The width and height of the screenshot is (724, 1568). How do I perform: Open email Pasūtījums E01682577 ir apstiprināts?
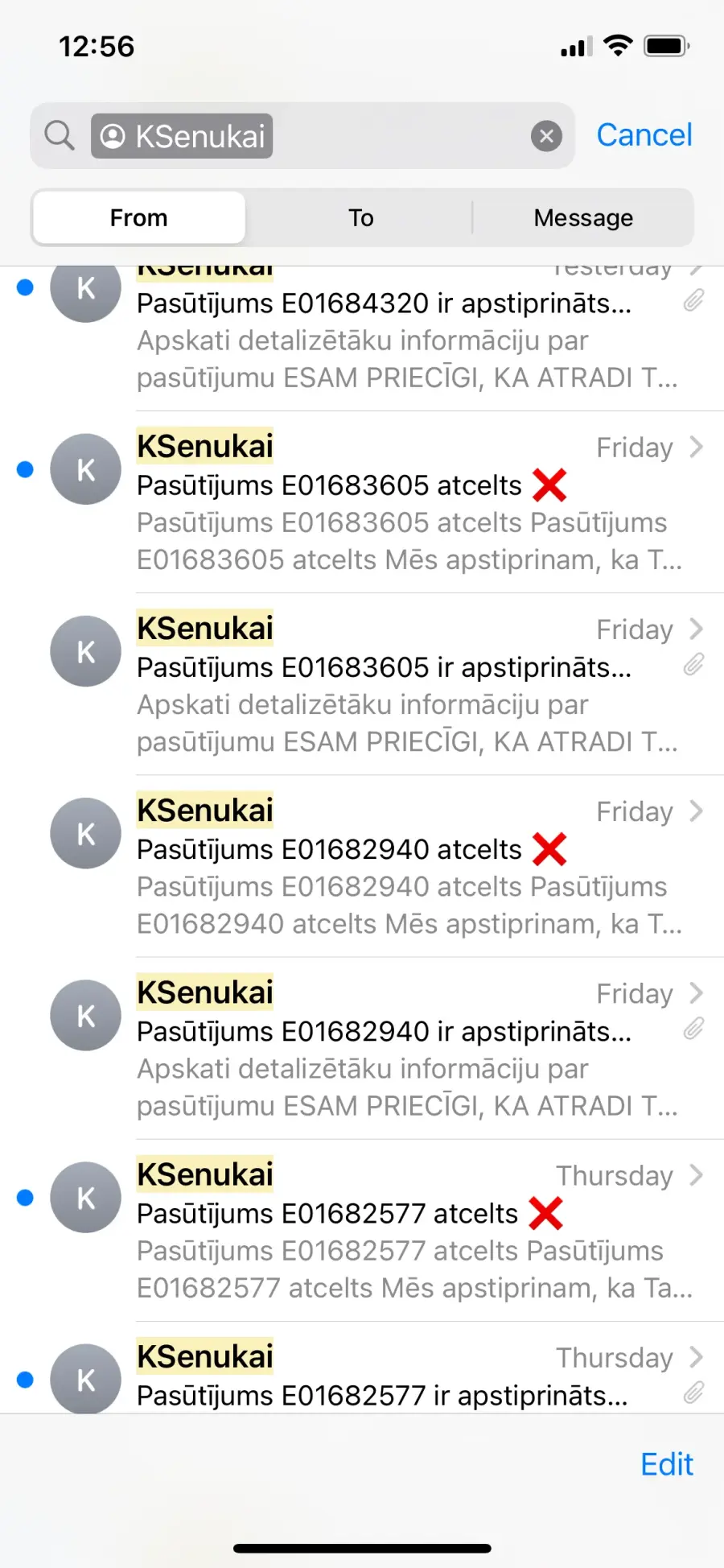pos(362,1368)
